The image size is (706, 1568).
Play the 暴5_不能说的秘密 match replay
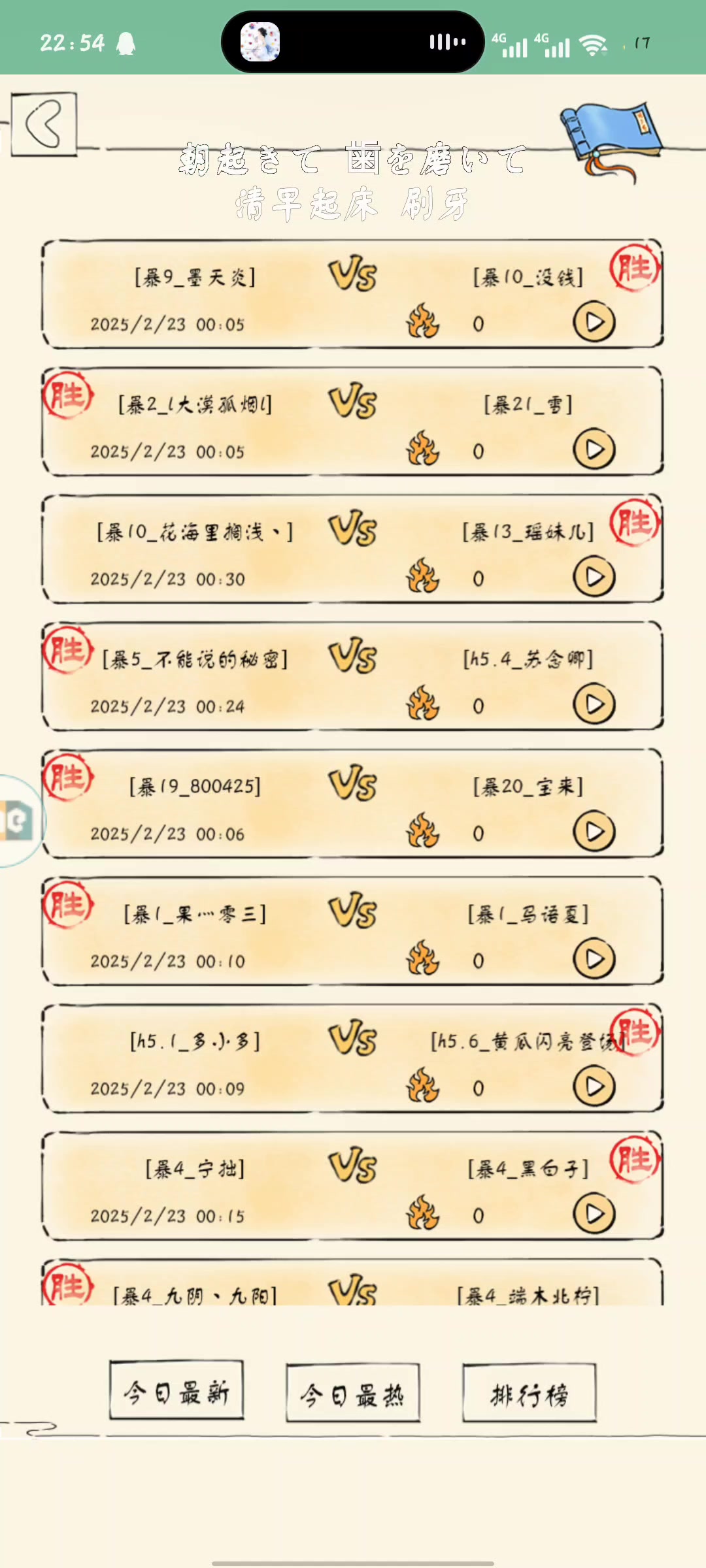[594, 704]
